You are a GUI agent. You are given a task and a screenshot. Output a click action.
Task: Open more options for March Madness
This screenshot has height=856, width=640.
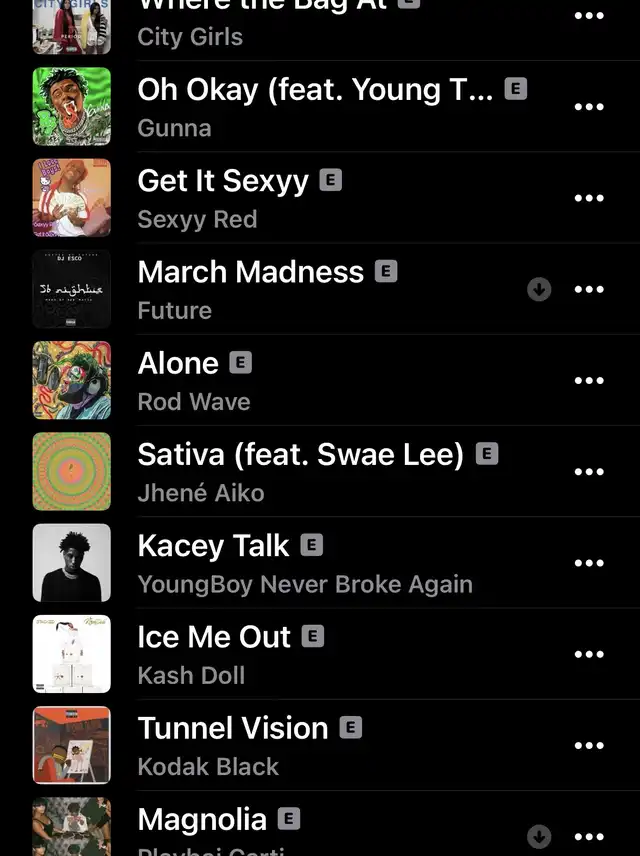coord(589,290)
